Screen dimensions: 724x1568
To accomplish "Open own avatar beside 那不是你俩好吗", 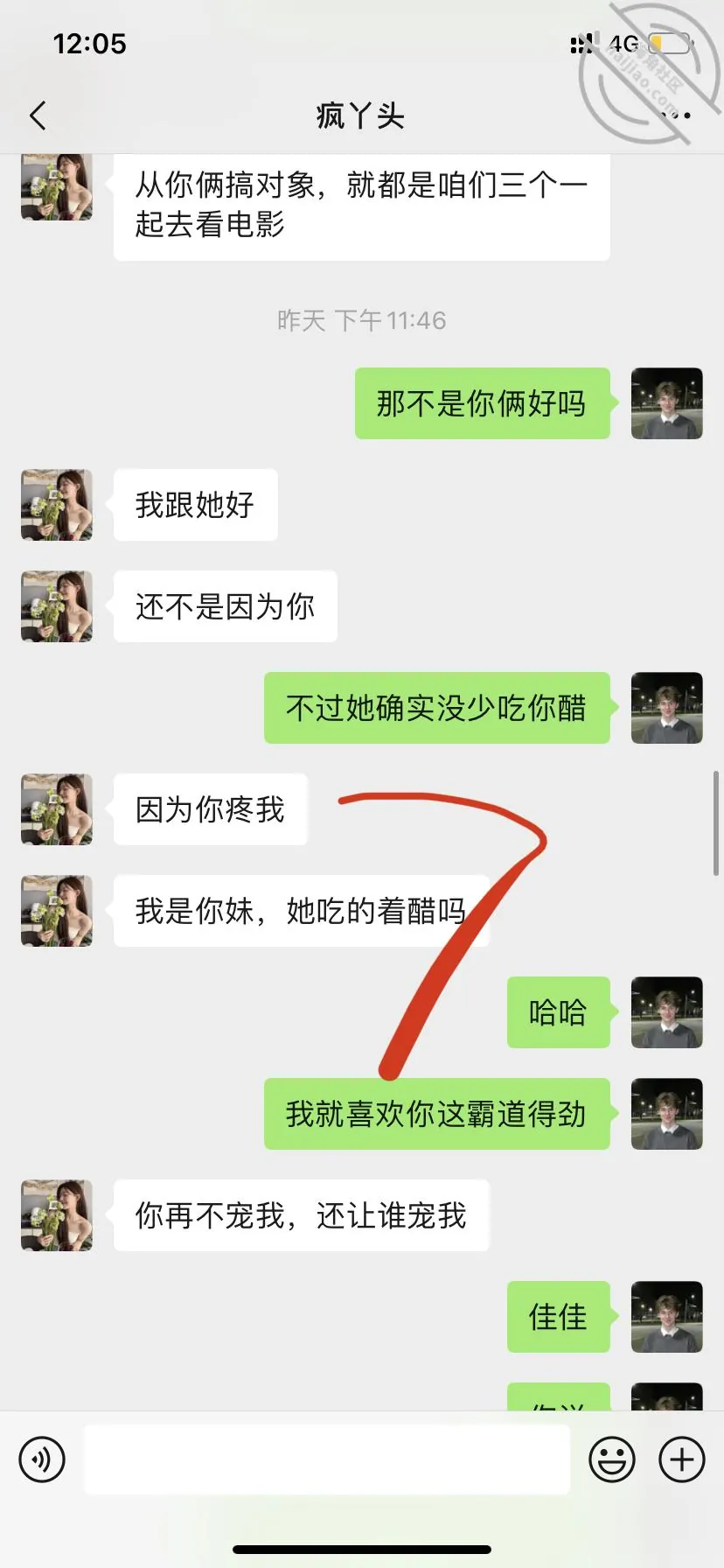I will (667, 403).
